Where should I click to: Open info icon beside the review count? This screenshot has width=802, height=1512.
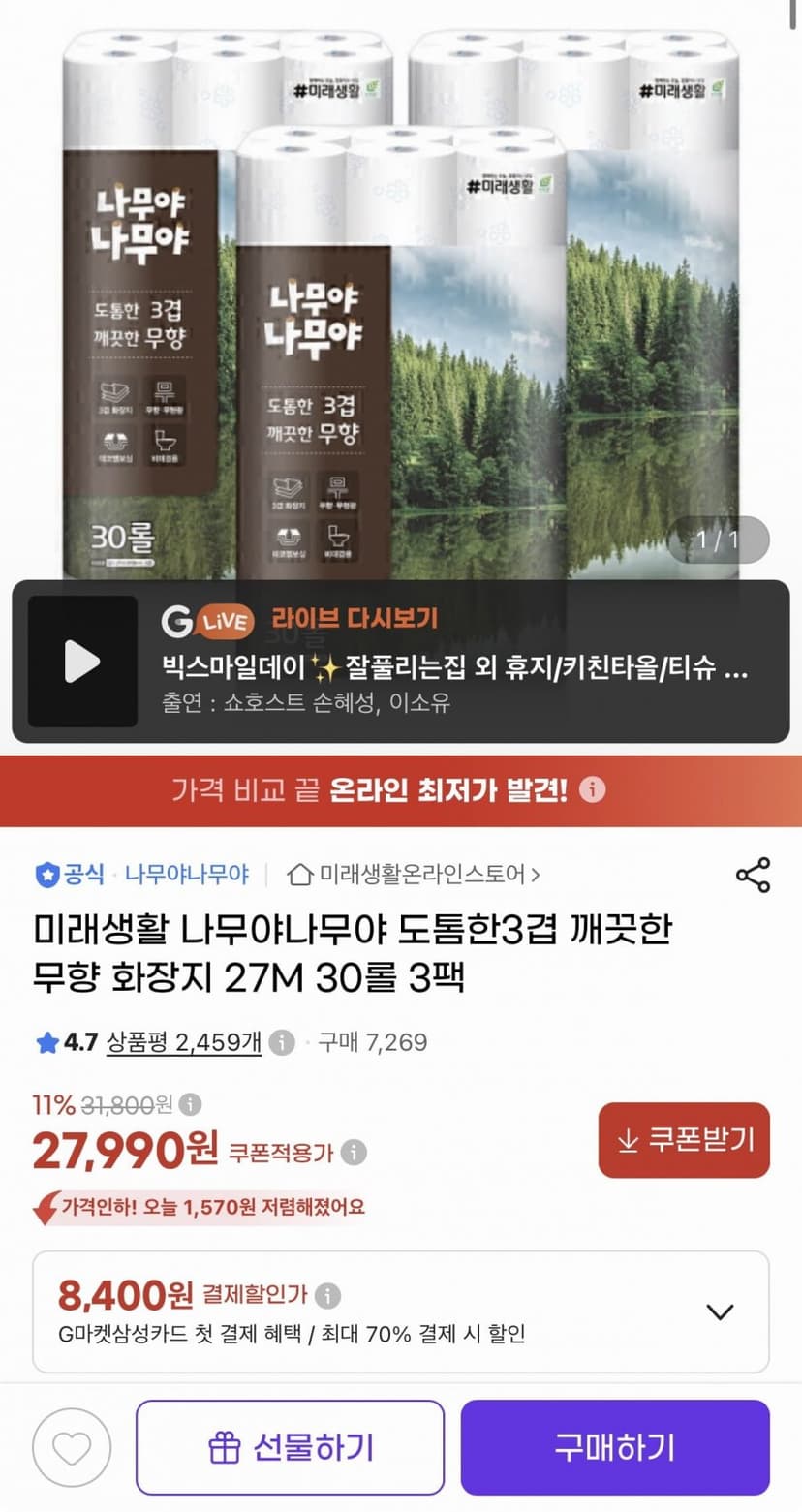282,1042
